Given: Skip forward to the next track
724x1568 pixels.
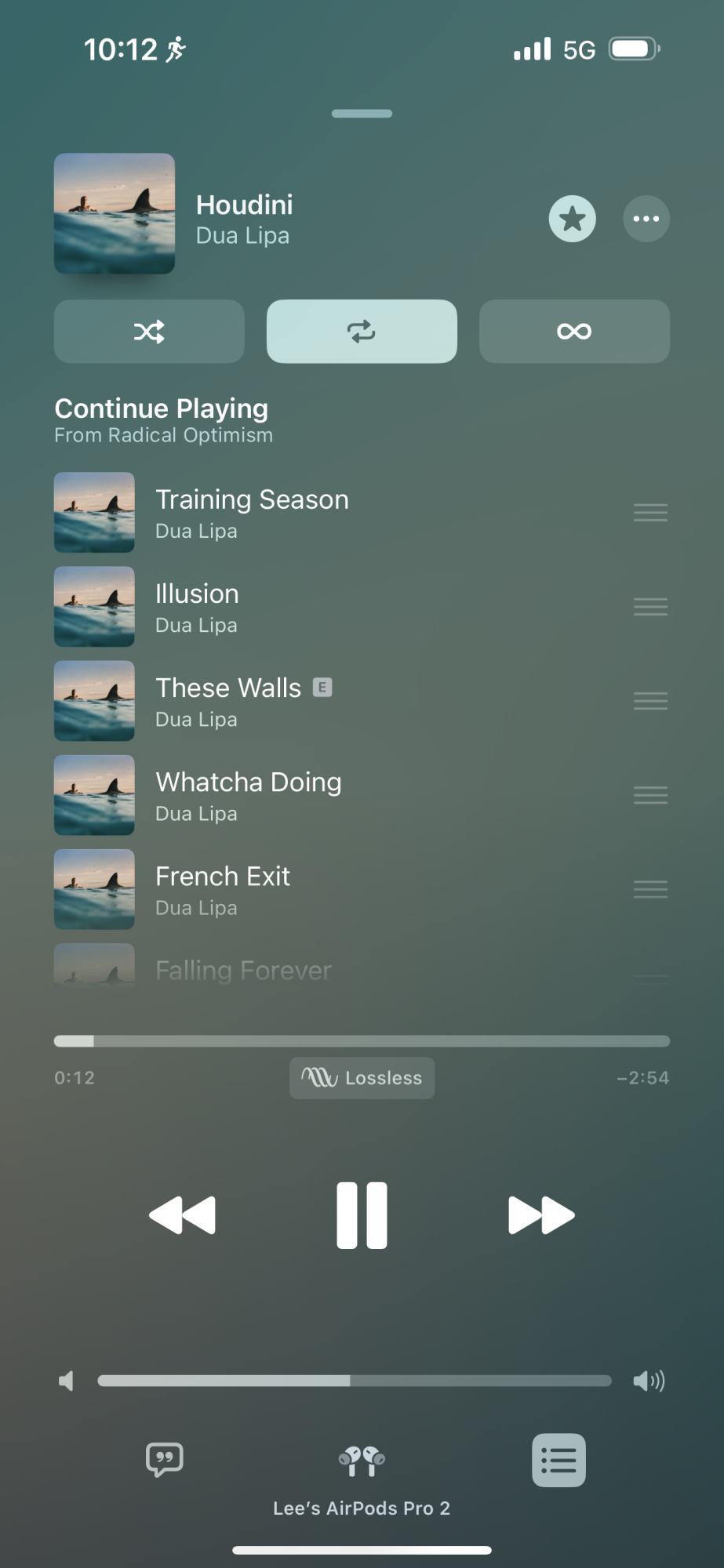Looking at the screenshot, I should click(x=541, y=1215).
